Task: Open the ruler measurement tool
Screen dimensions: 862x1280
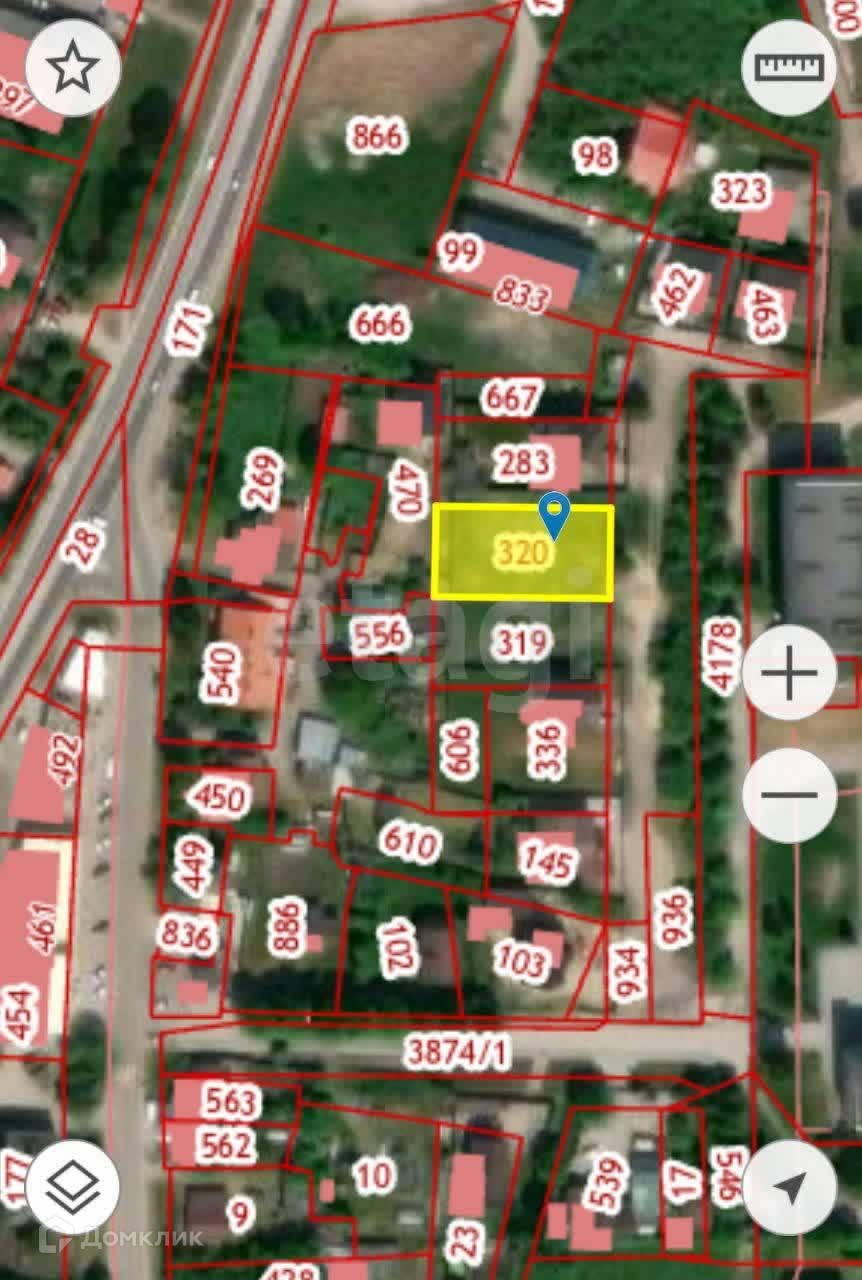Action: point(789,67)
